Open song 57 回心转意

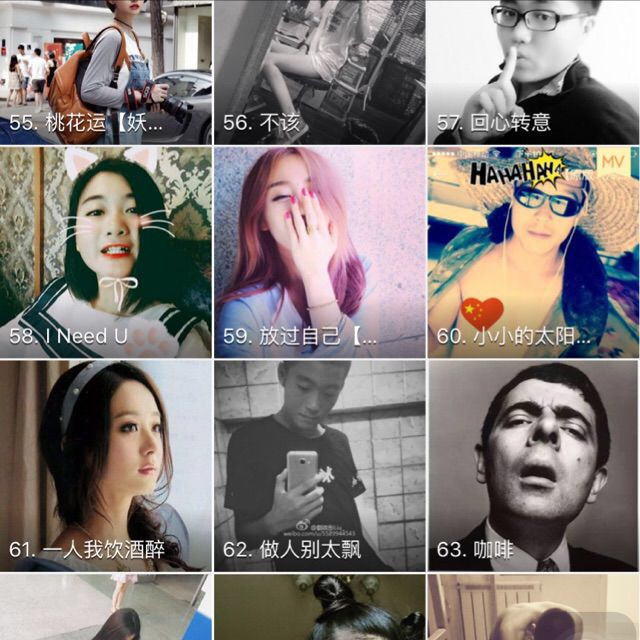click(533, 72)
